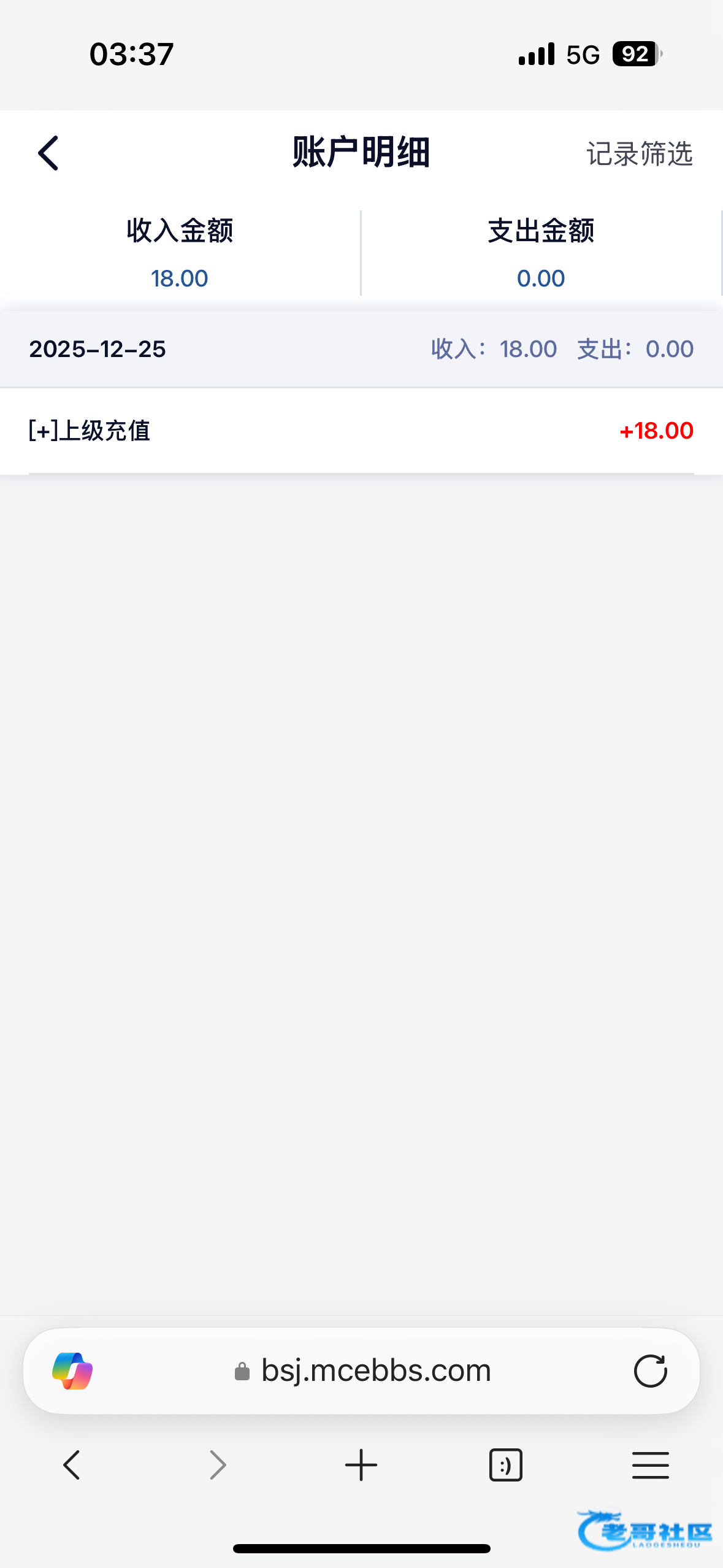
Task: Go back from the 账户明细 page
Action: point(48,153)
